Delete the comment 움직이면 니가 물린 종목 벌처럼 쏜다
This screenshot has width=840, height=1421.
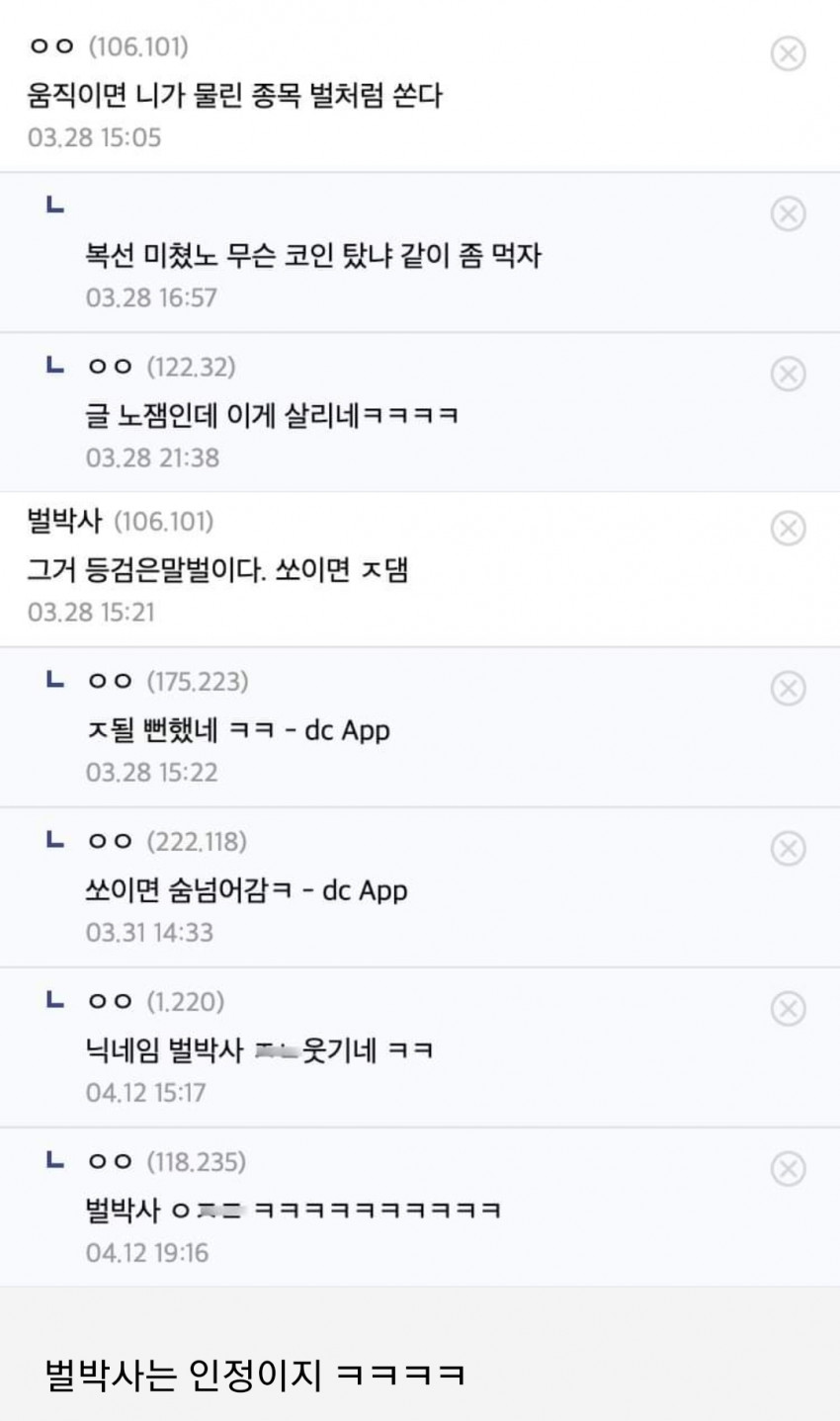click(x=788, y=53)
